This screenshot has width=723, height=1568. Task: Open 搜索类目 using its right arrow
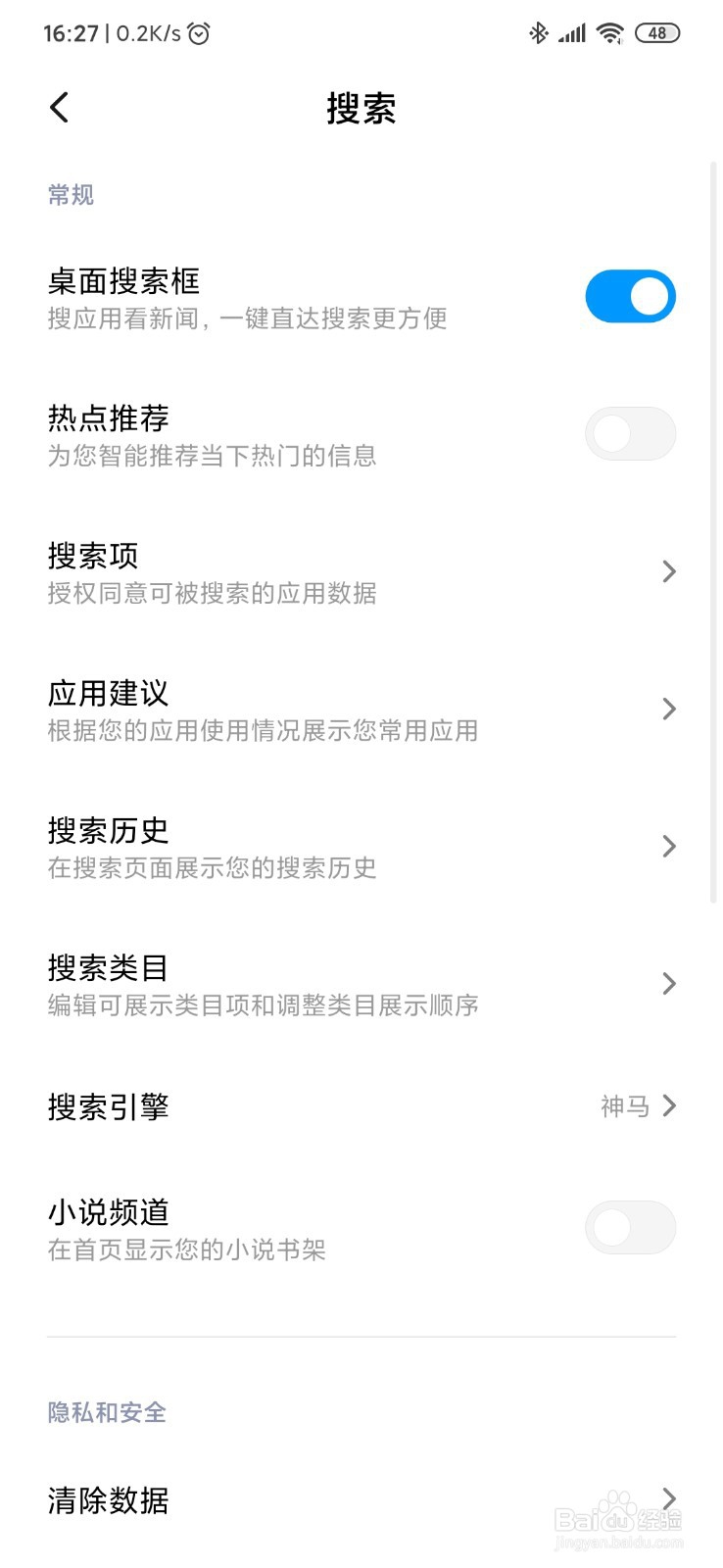point(669,983)
